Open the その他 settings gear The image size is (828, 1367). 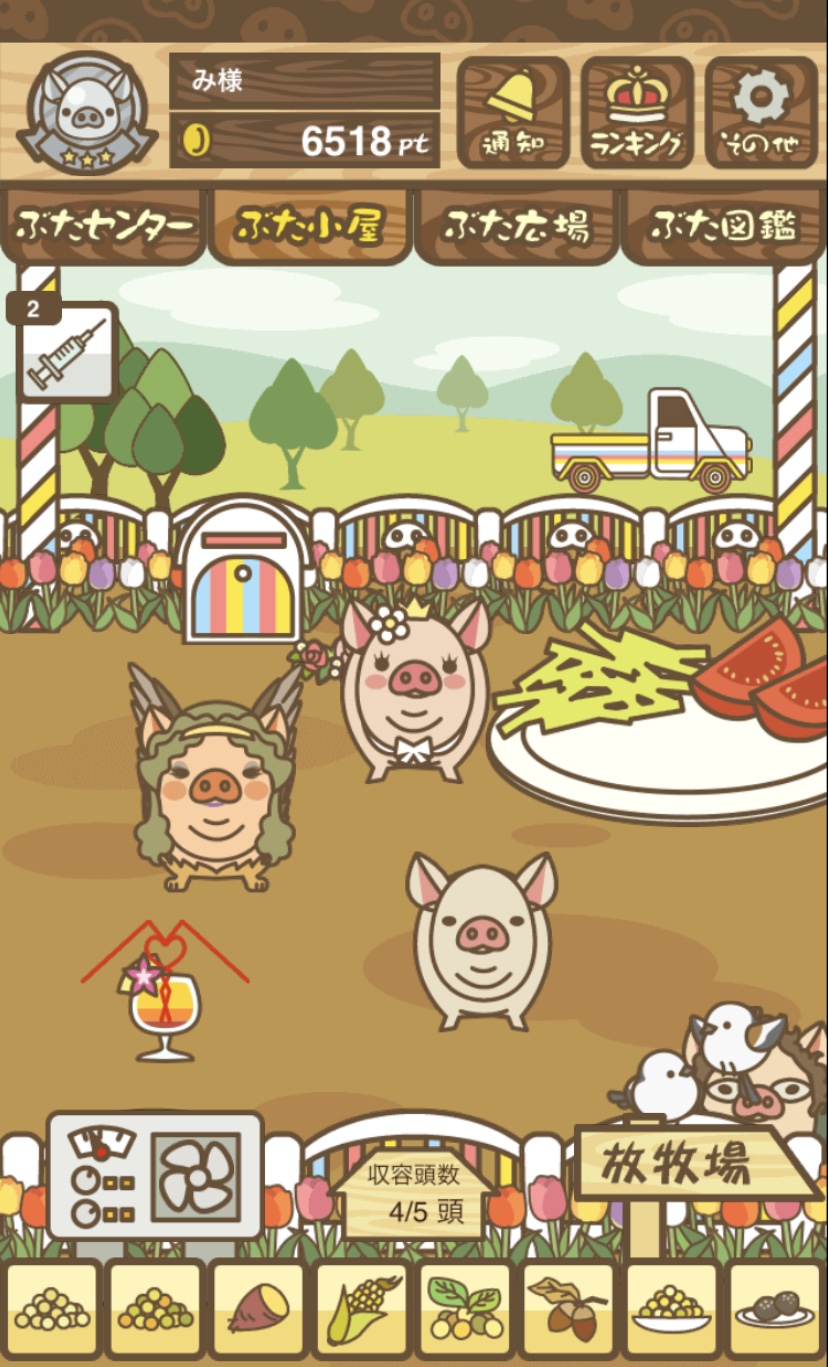(760, 112)
